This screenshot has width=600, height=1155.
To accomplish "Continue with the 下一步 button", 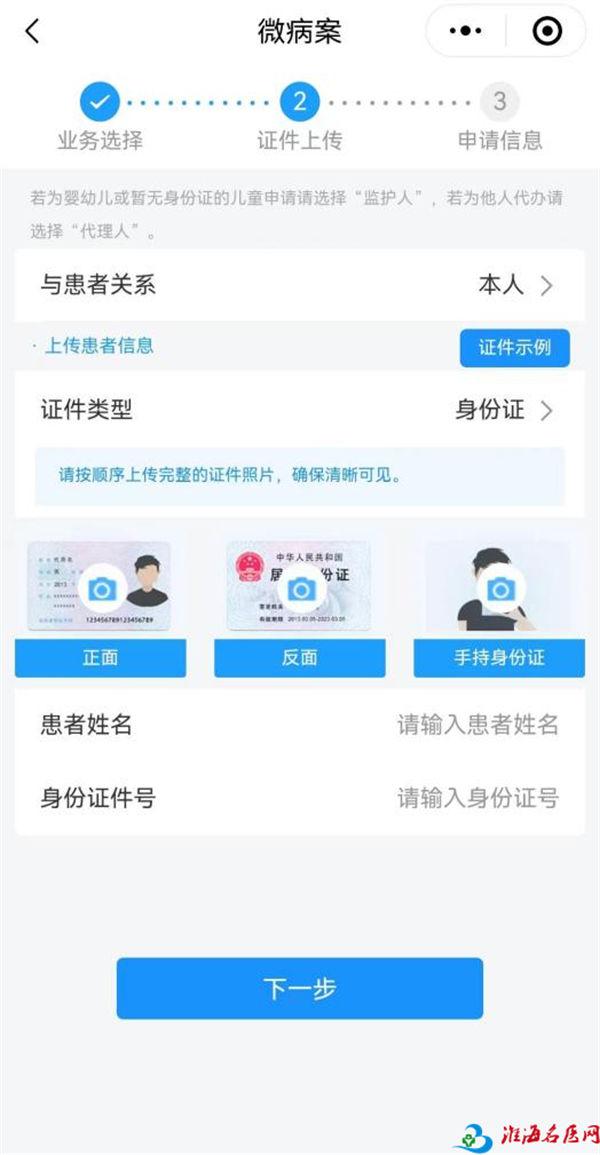I will pos(299,988).
